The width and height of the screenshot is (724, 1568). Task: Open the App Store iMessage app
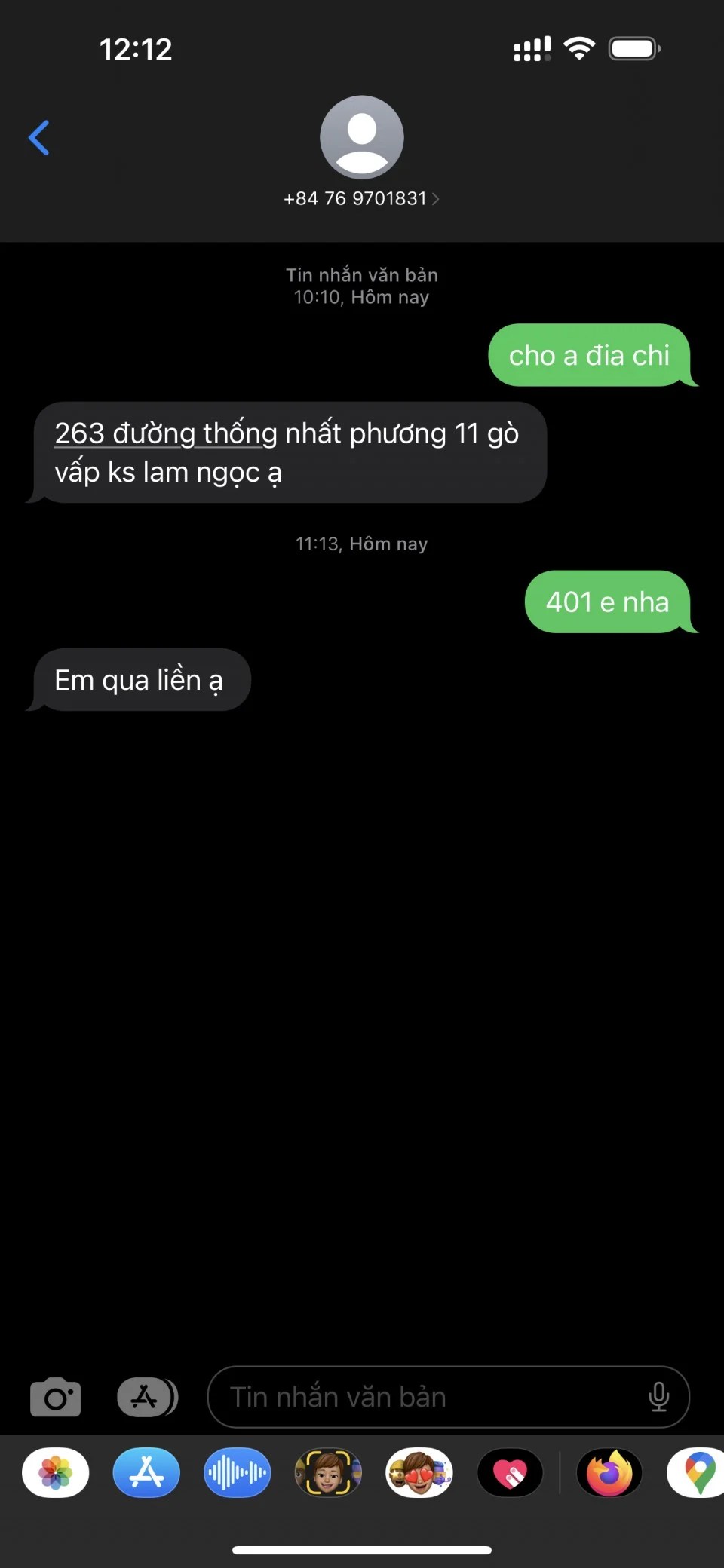[x=146, y=1473]
